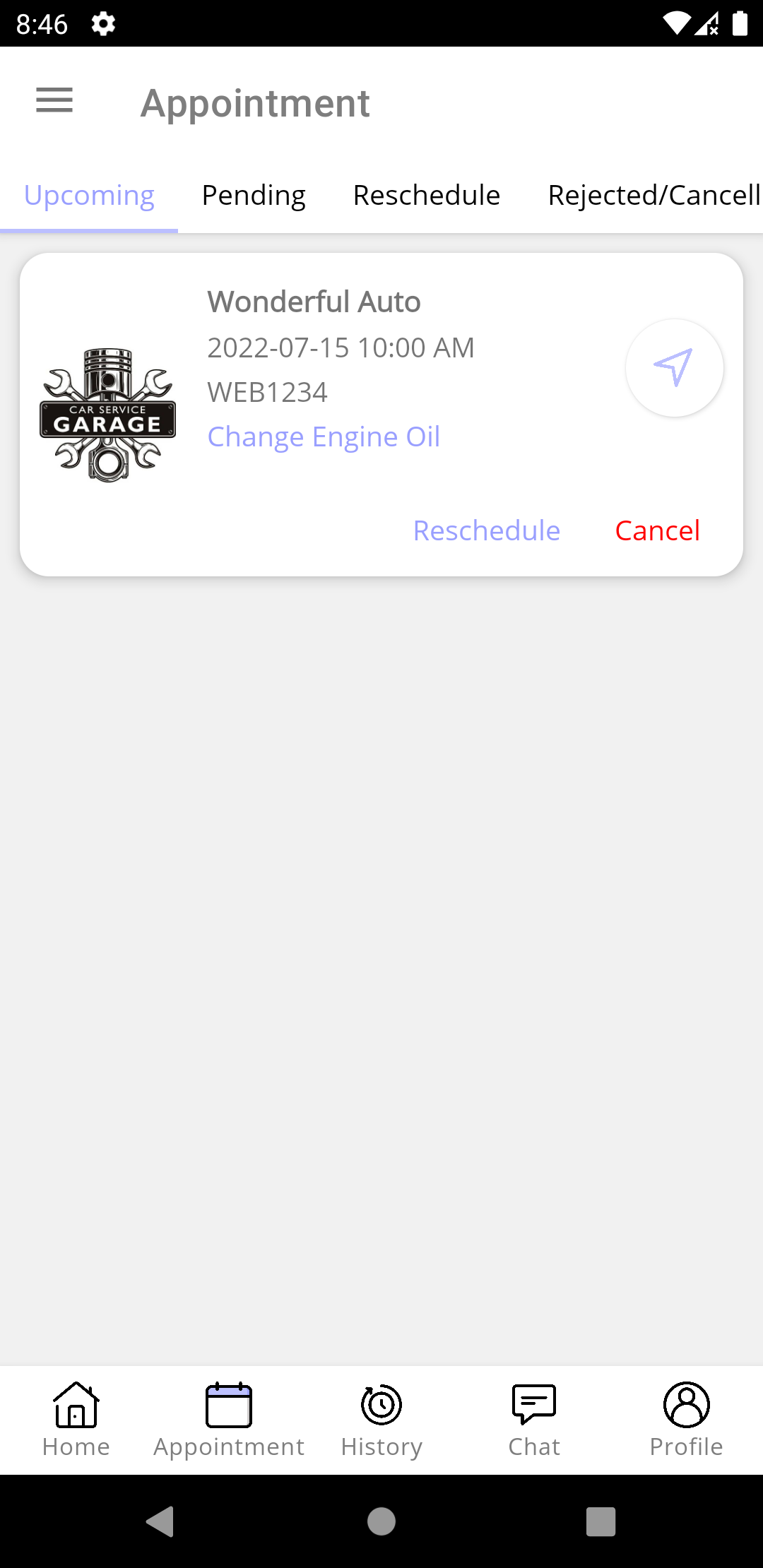Open the Change Engine Oil service link
The height and width of the screenshot is (1568, 763).
click(x=324, y=436)
